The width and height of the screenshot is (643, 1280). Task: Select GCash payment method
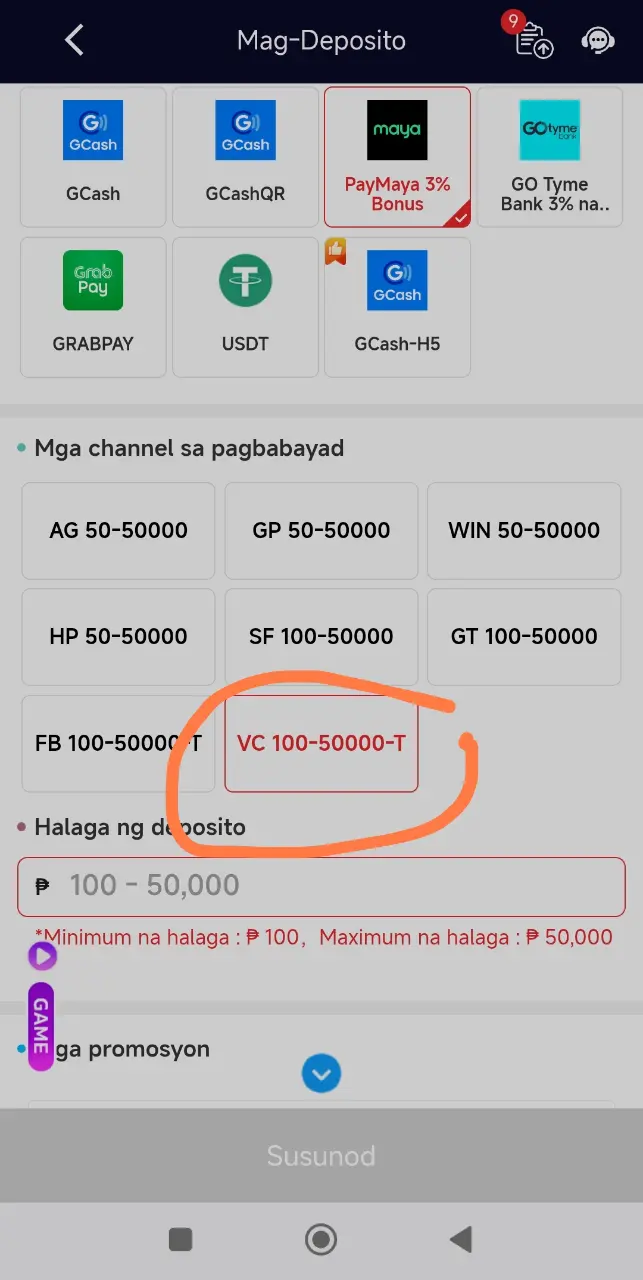pyautogui.click(x=93, y=157)
